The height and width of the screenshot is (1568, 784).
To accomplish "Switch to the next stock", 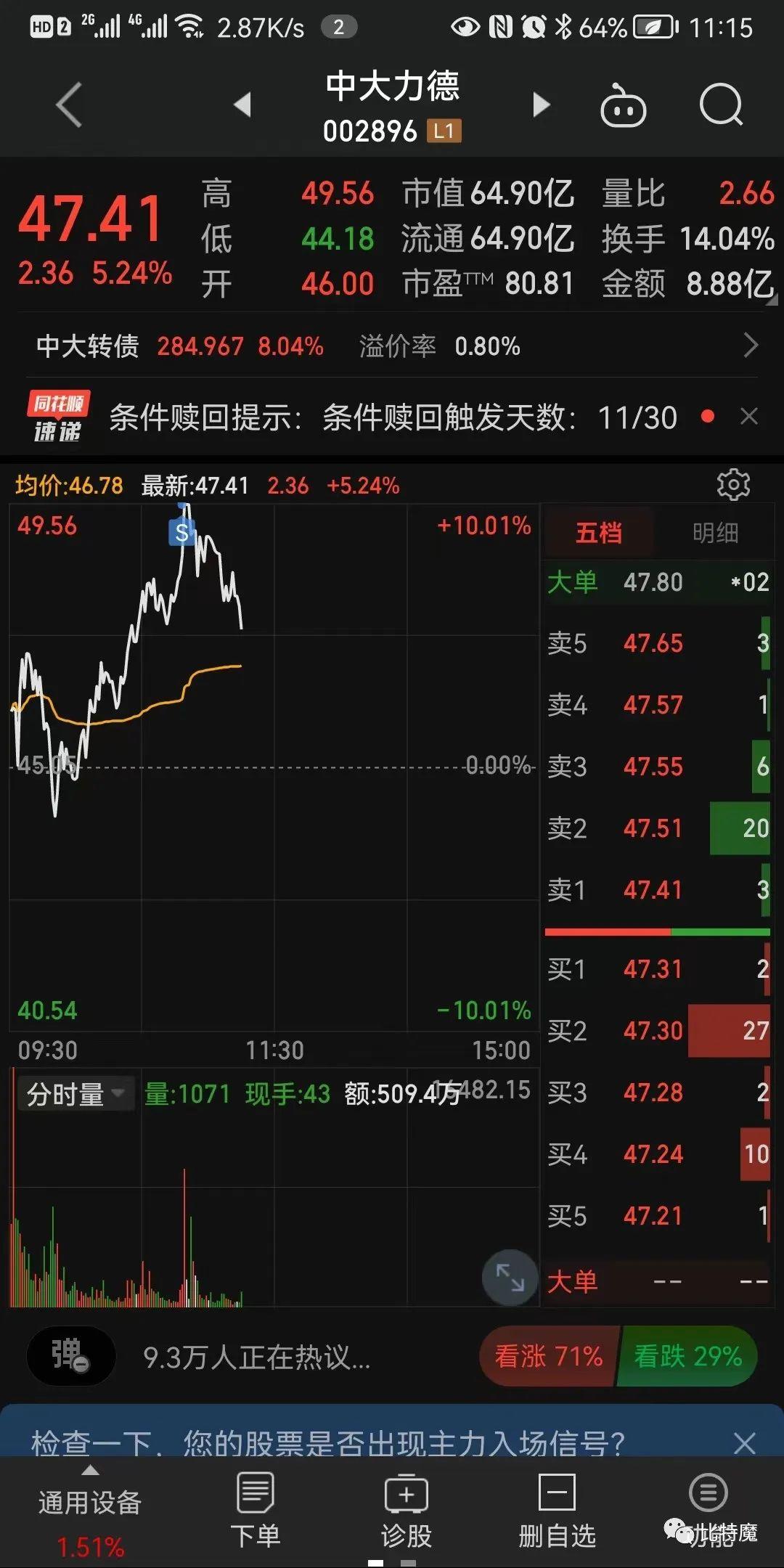I will (x=542, y=105).
